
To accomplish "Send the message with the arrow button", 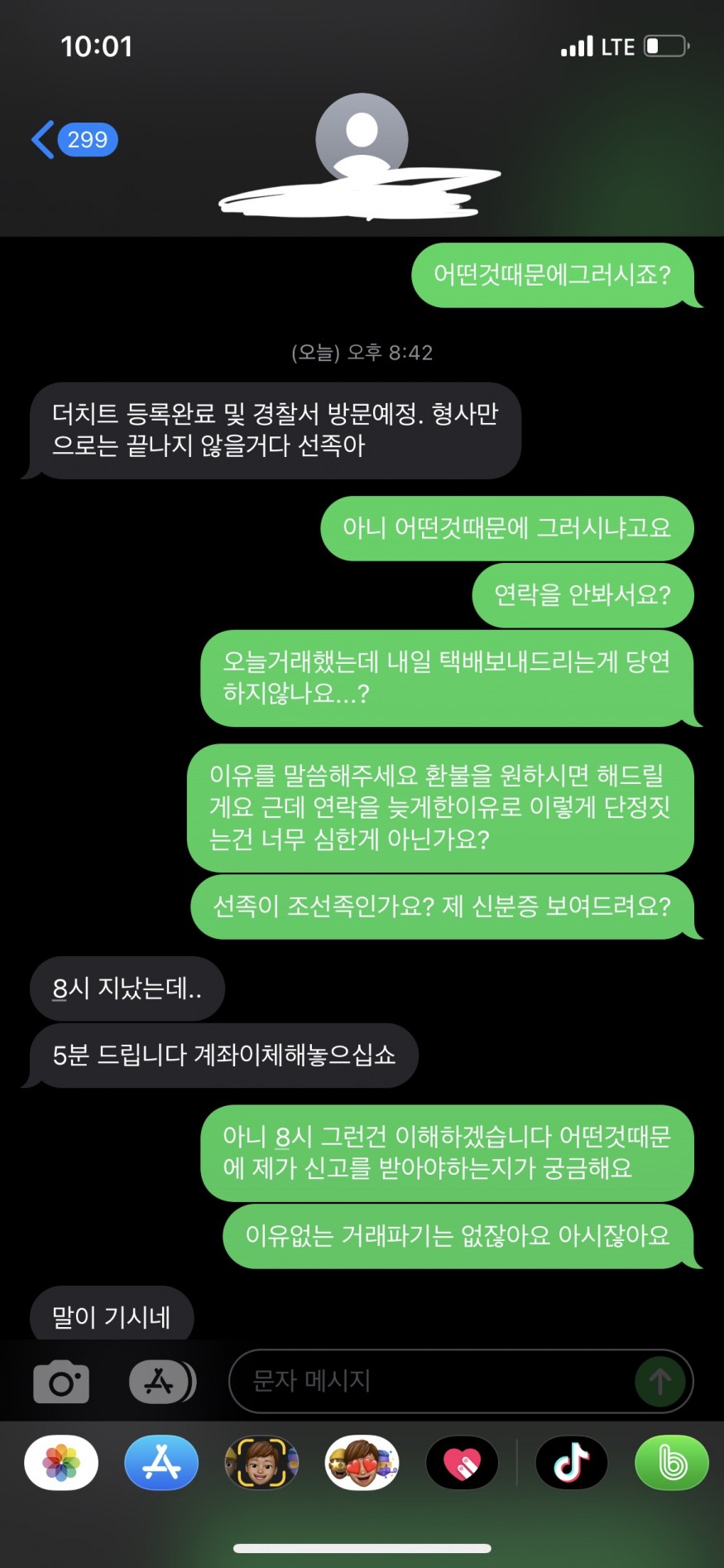I will (659, 1381).
